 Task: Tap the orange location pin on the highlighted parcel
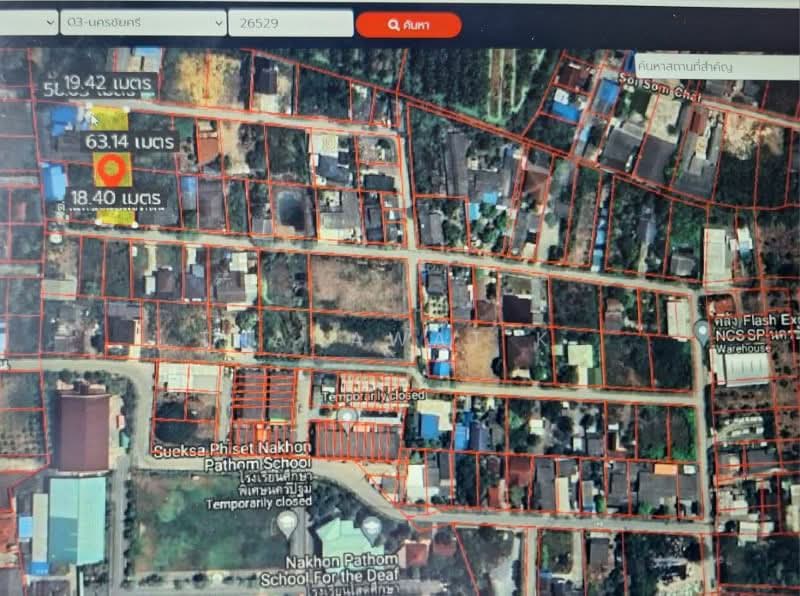(x=114, y=170)
